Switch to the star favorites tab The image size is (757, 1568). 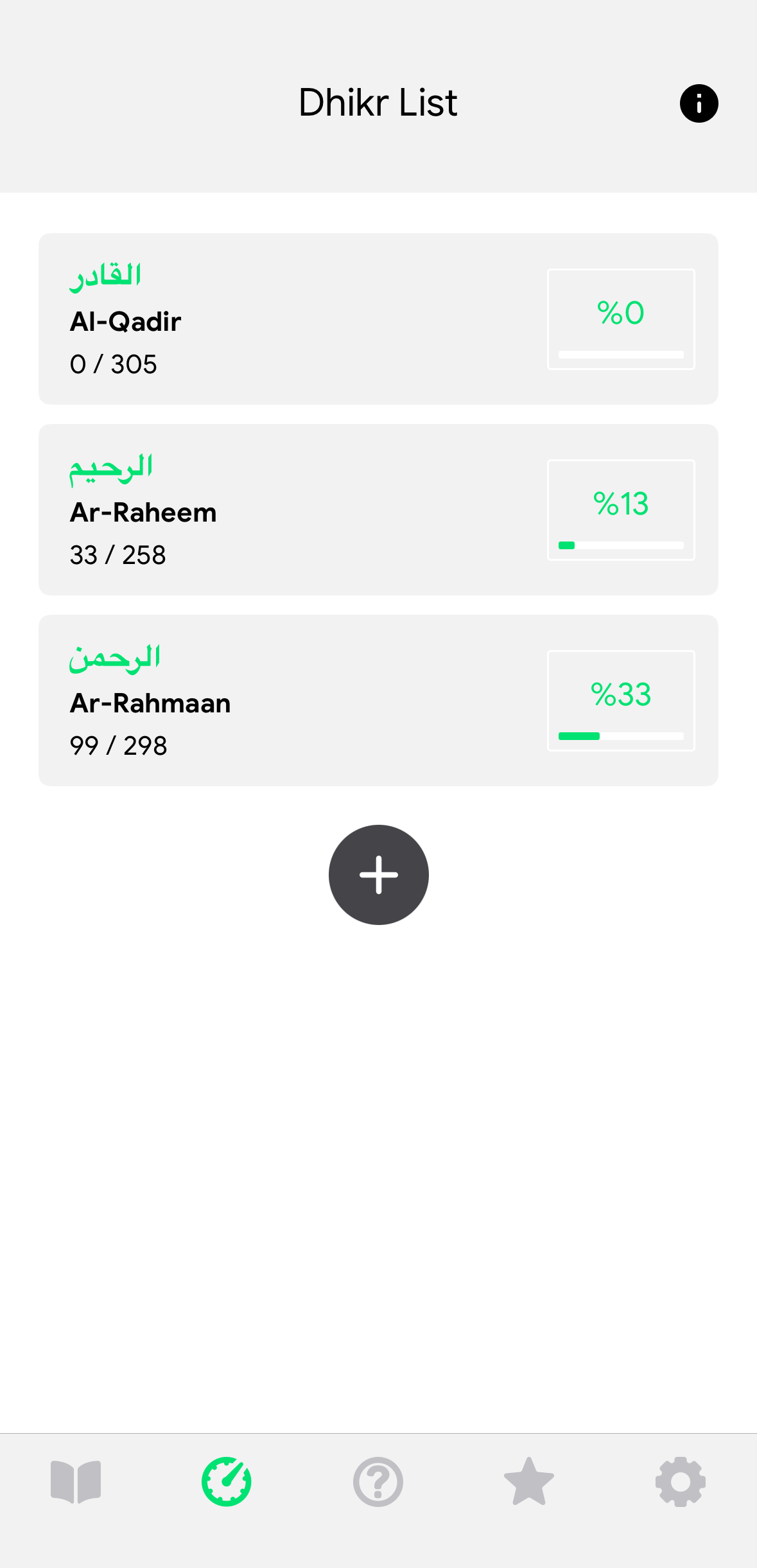[529, 1481]
